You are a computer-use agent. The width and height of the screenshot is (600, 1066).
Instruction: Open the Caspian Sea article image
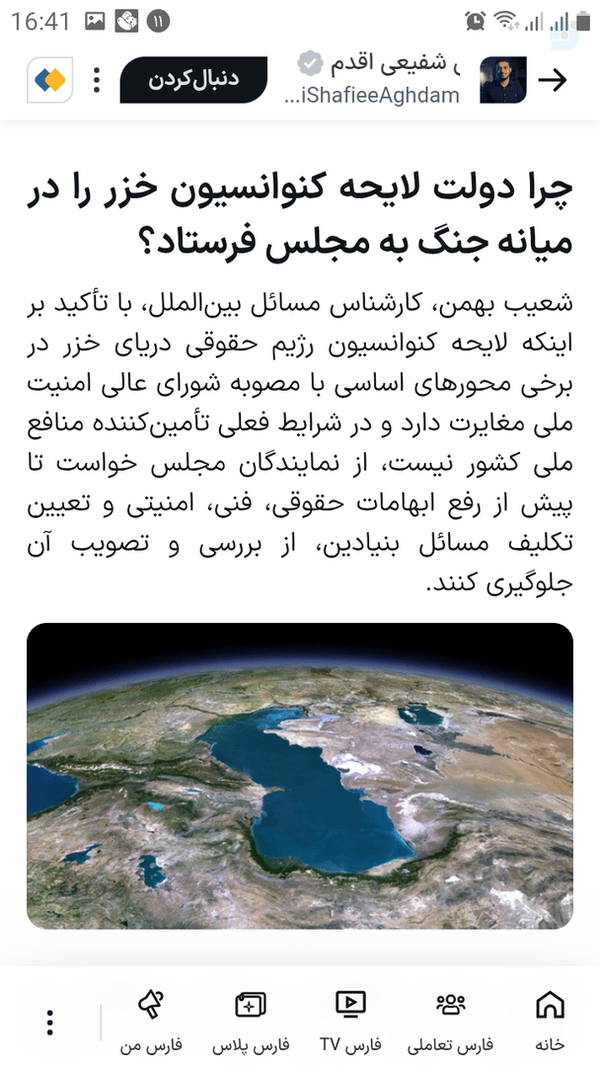(x=300, y=776)
